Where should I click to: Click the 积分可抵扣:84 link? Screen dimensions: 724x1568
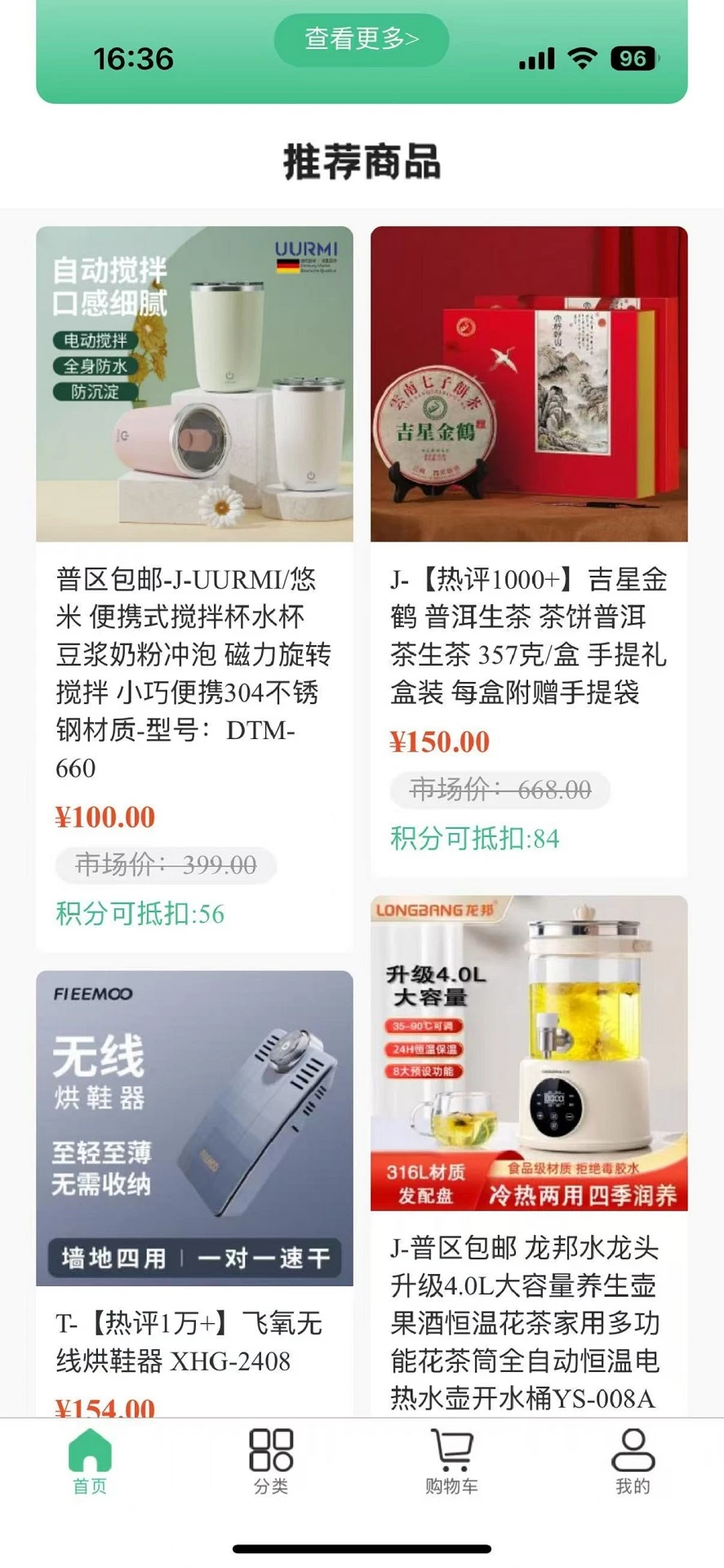point(473,838)
